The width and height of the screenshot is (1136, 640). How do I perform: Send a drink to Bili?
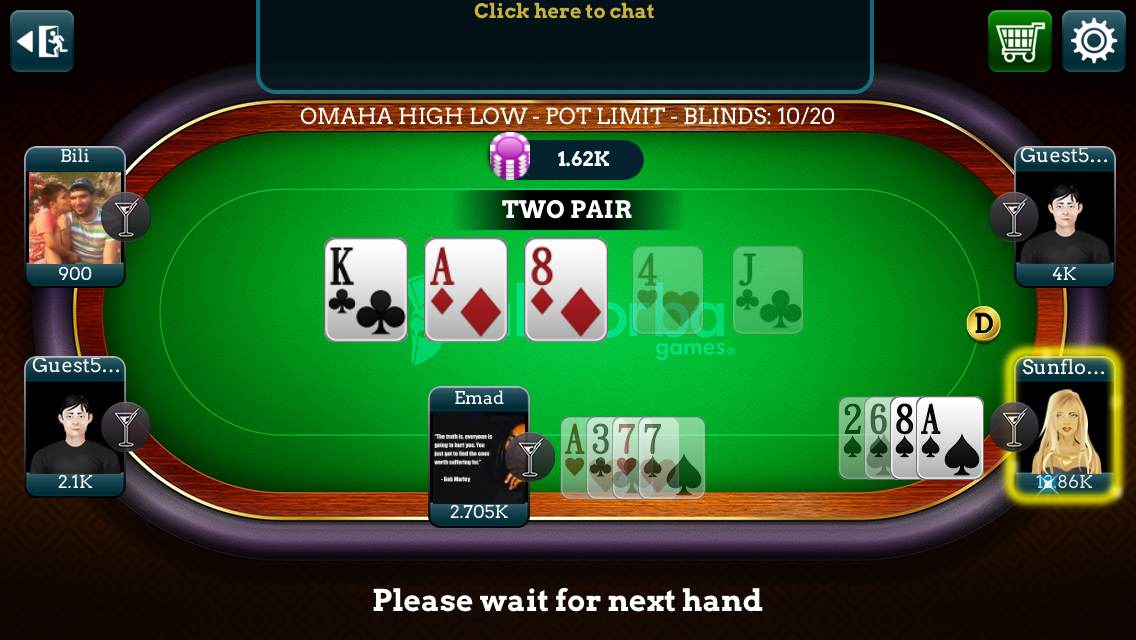coord(127,216)
